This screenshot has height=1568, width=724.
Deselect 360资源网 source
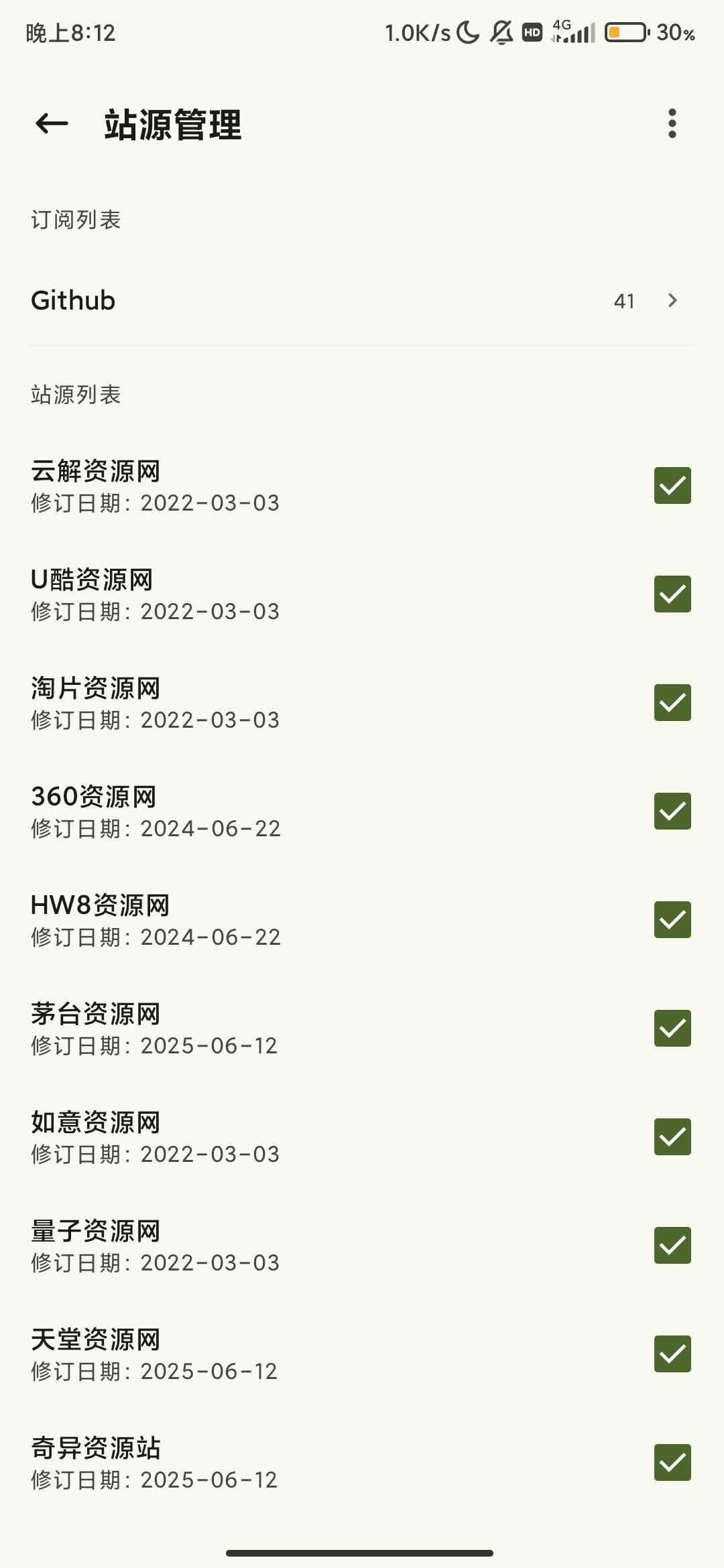[672, 811]
